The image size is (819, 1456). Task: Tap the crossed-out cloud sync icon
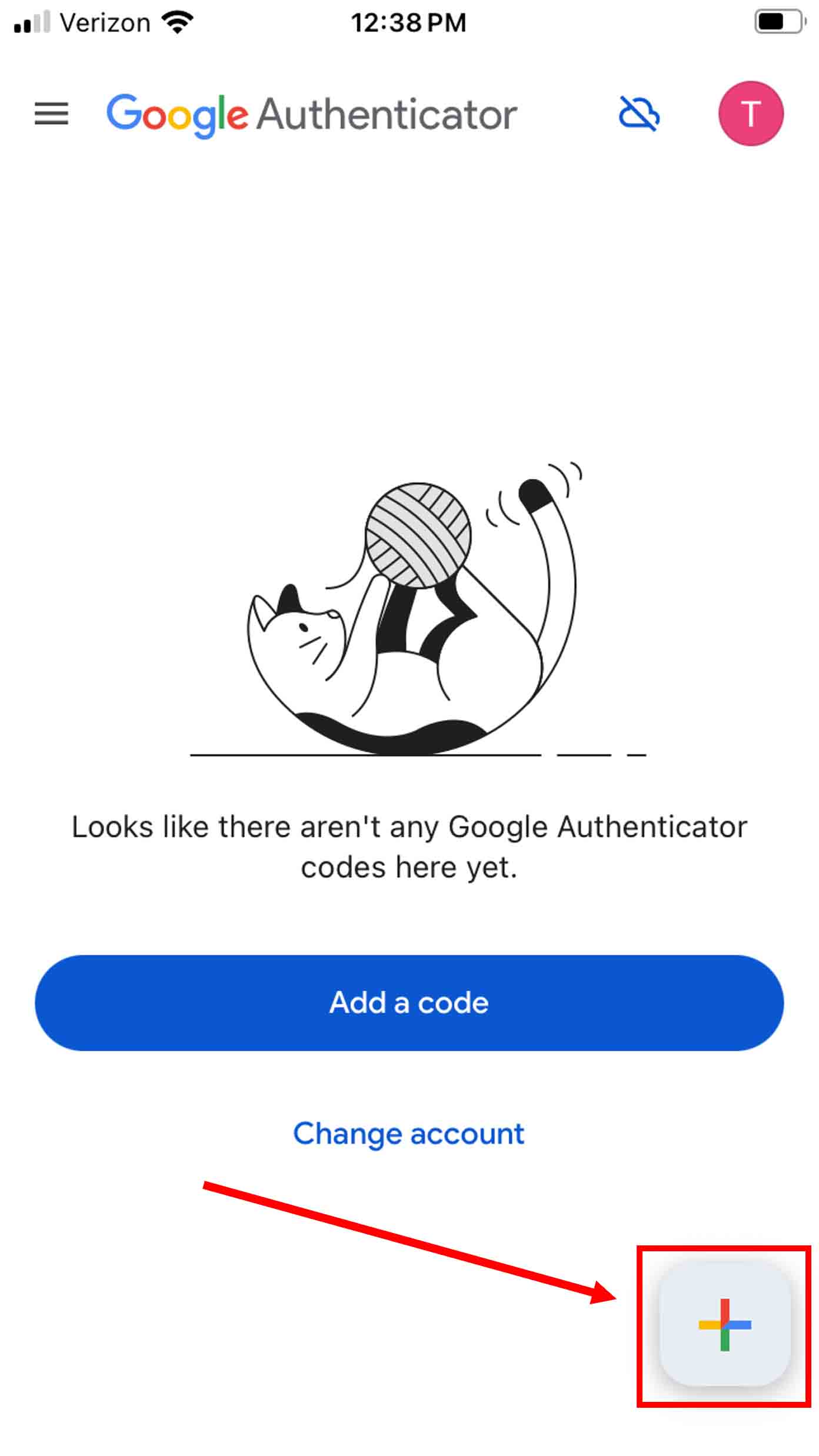click(639, 114)
